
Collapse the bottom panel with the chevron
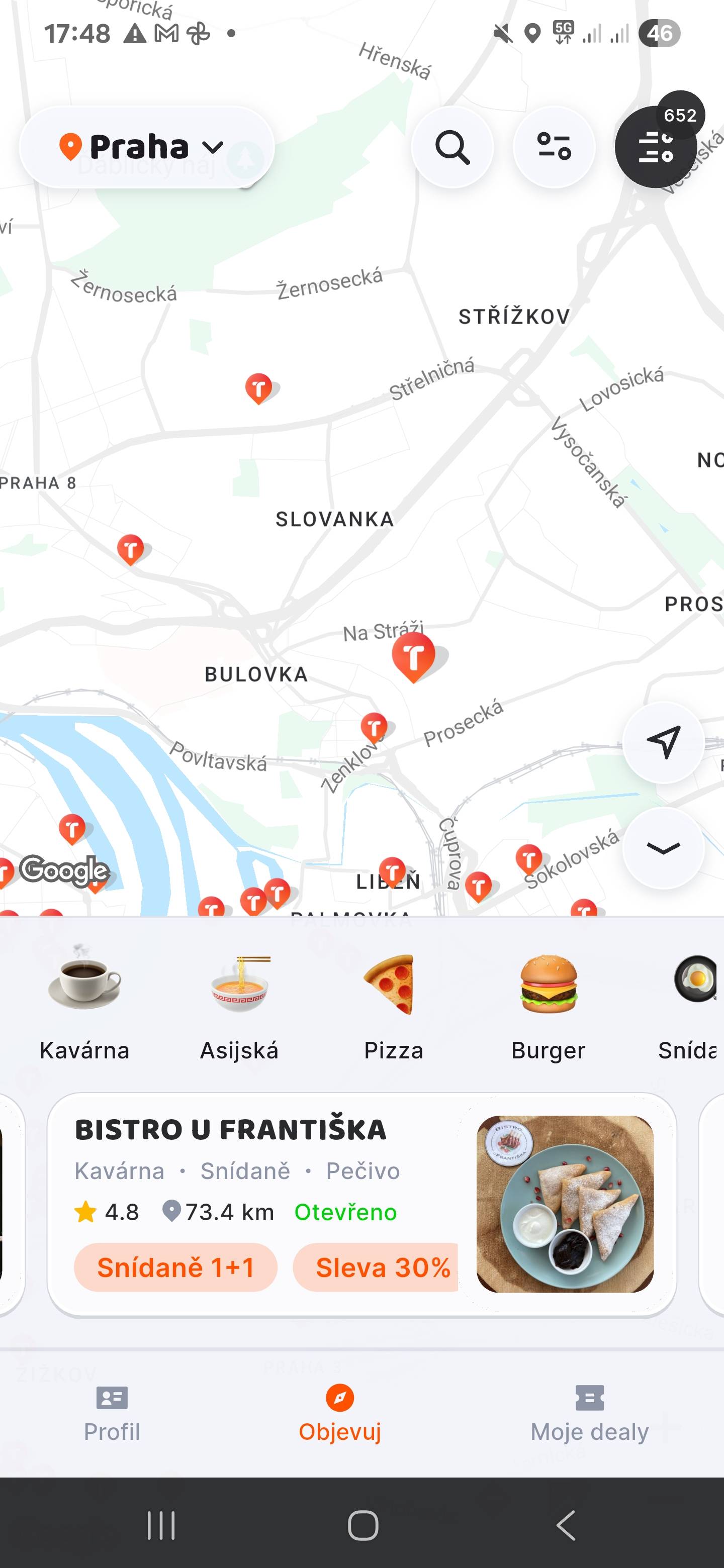pyautogui.click(x=663, y=848)
